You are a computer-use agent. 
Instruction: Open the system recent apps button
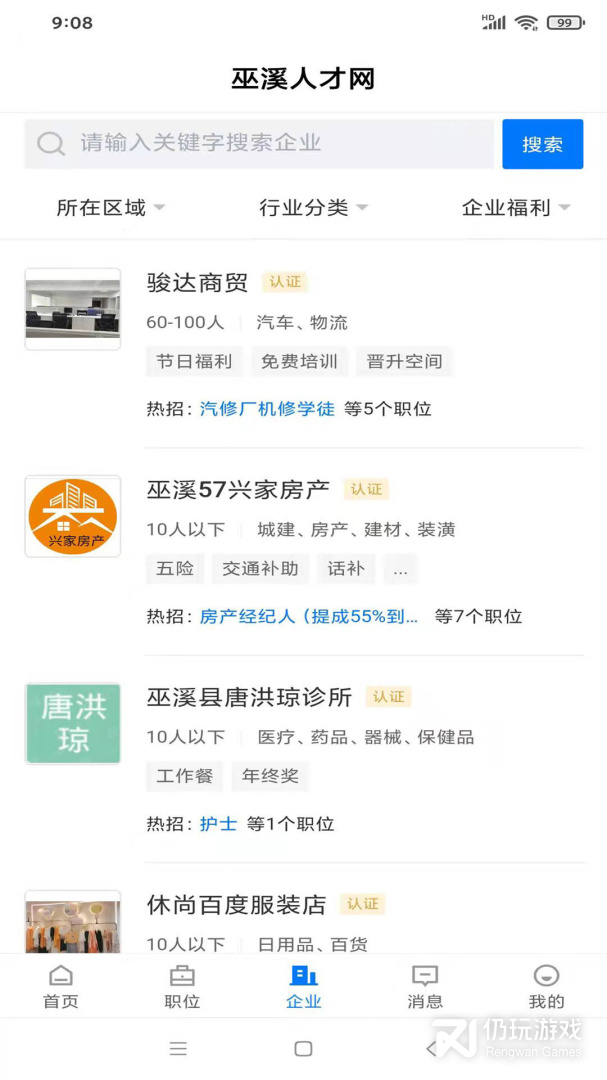pyautogui.click(x=178, y=1048)
